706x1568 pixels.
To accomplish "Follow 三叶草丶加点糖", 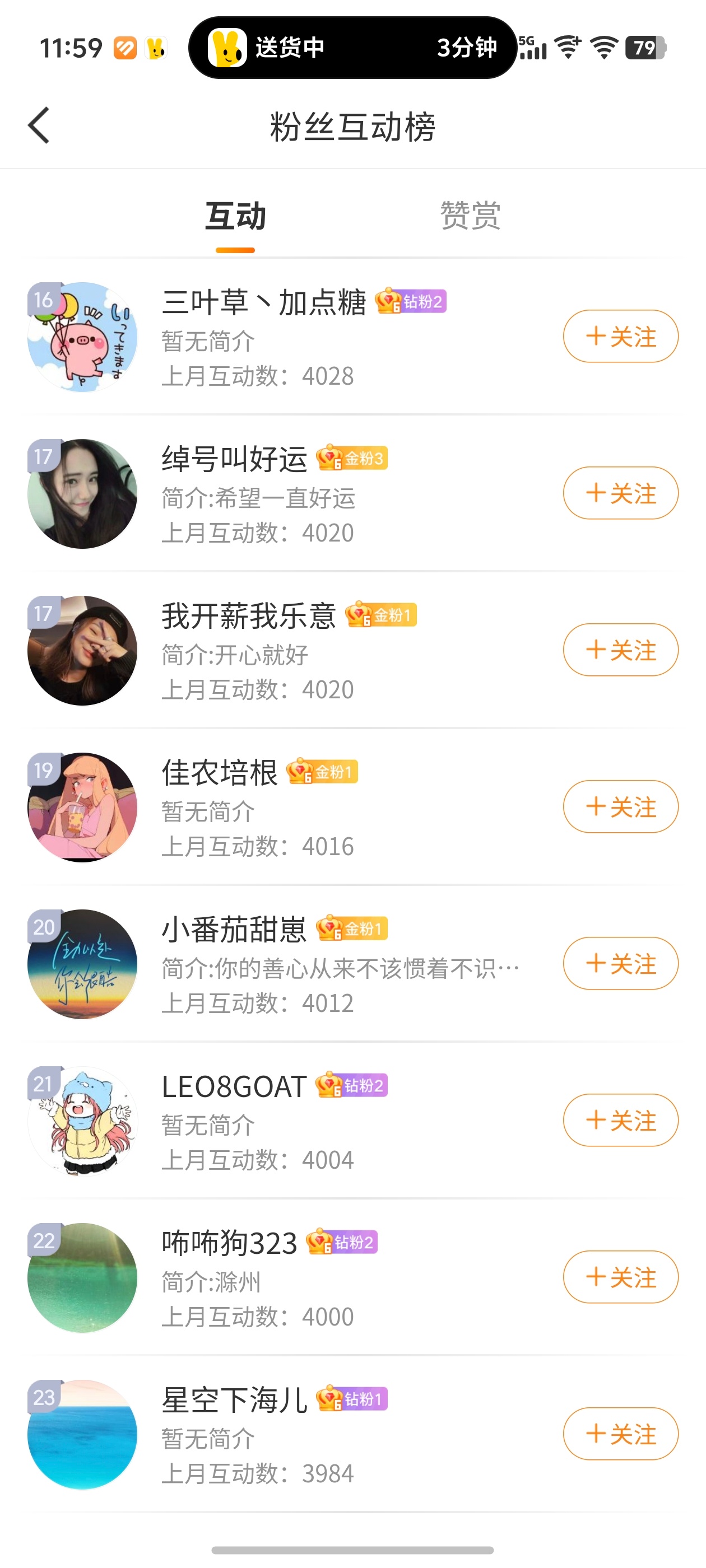I will (620, 337).
